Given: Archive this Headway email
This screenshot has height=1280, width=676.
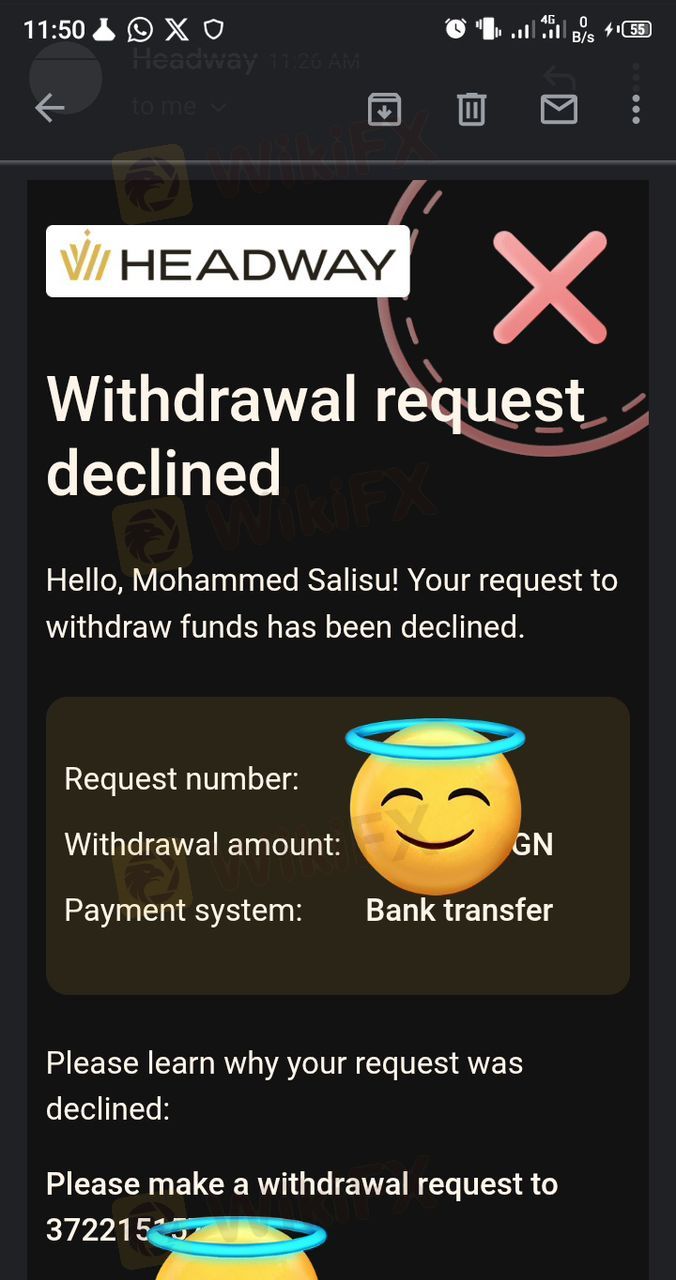Looking at the screenshot, I should (x=384, y=108).
